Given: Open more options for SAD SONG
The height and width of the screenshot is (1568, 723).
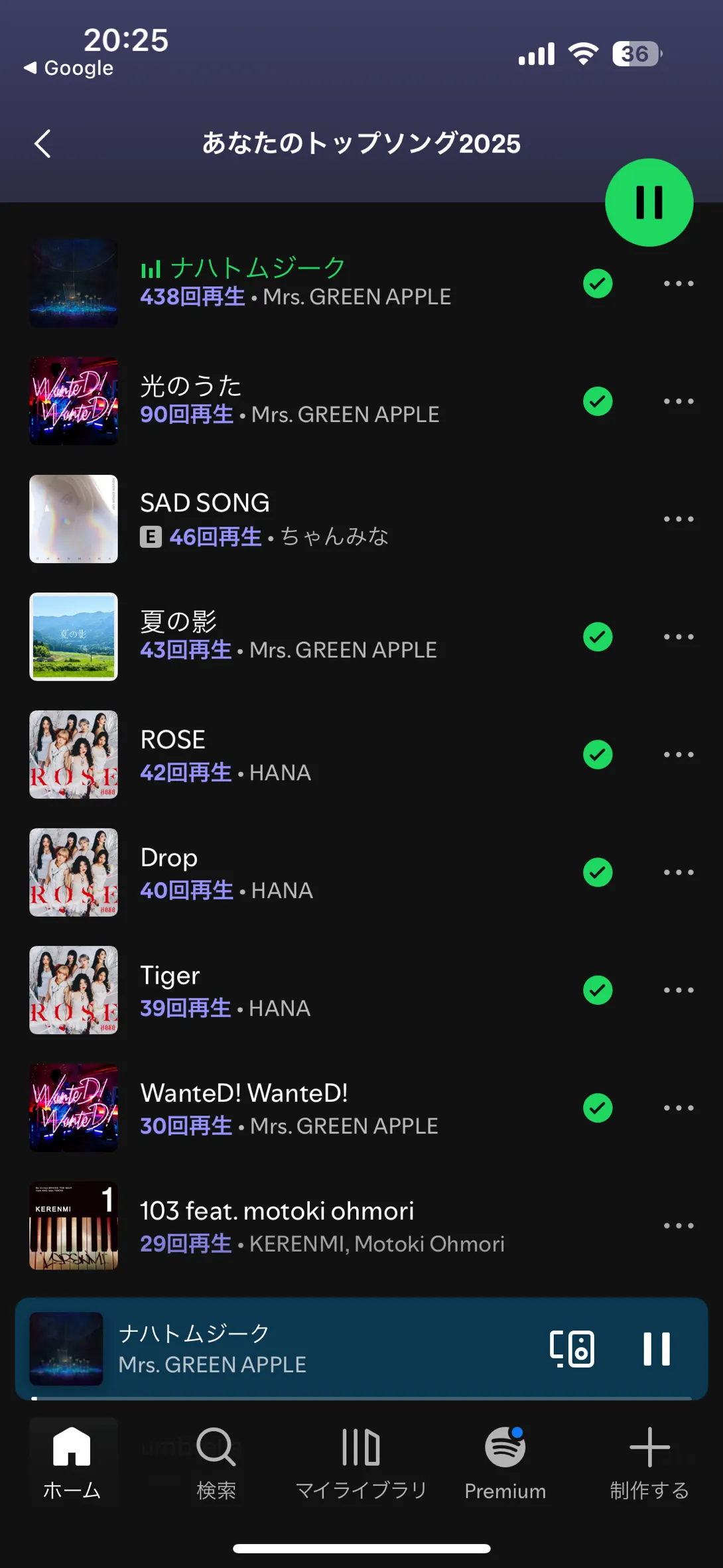Looking at the screenshot, I should pyautogui.click(x=678, y=519).
